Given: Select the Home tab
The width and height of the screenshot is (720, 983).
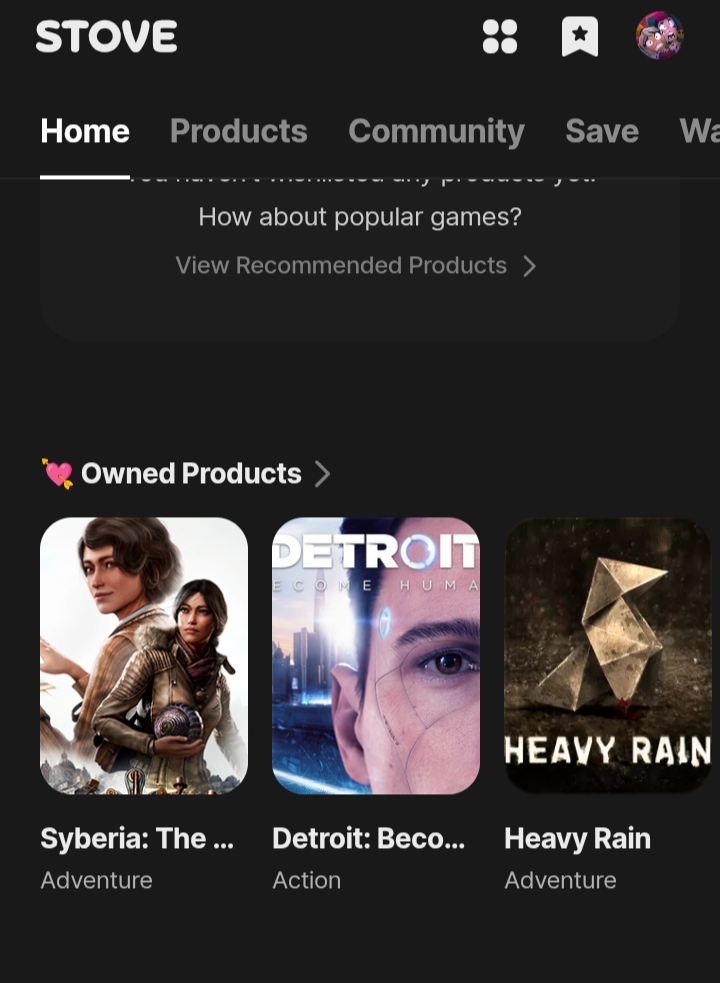Looking at the screenshot, I should coord(85,131).
